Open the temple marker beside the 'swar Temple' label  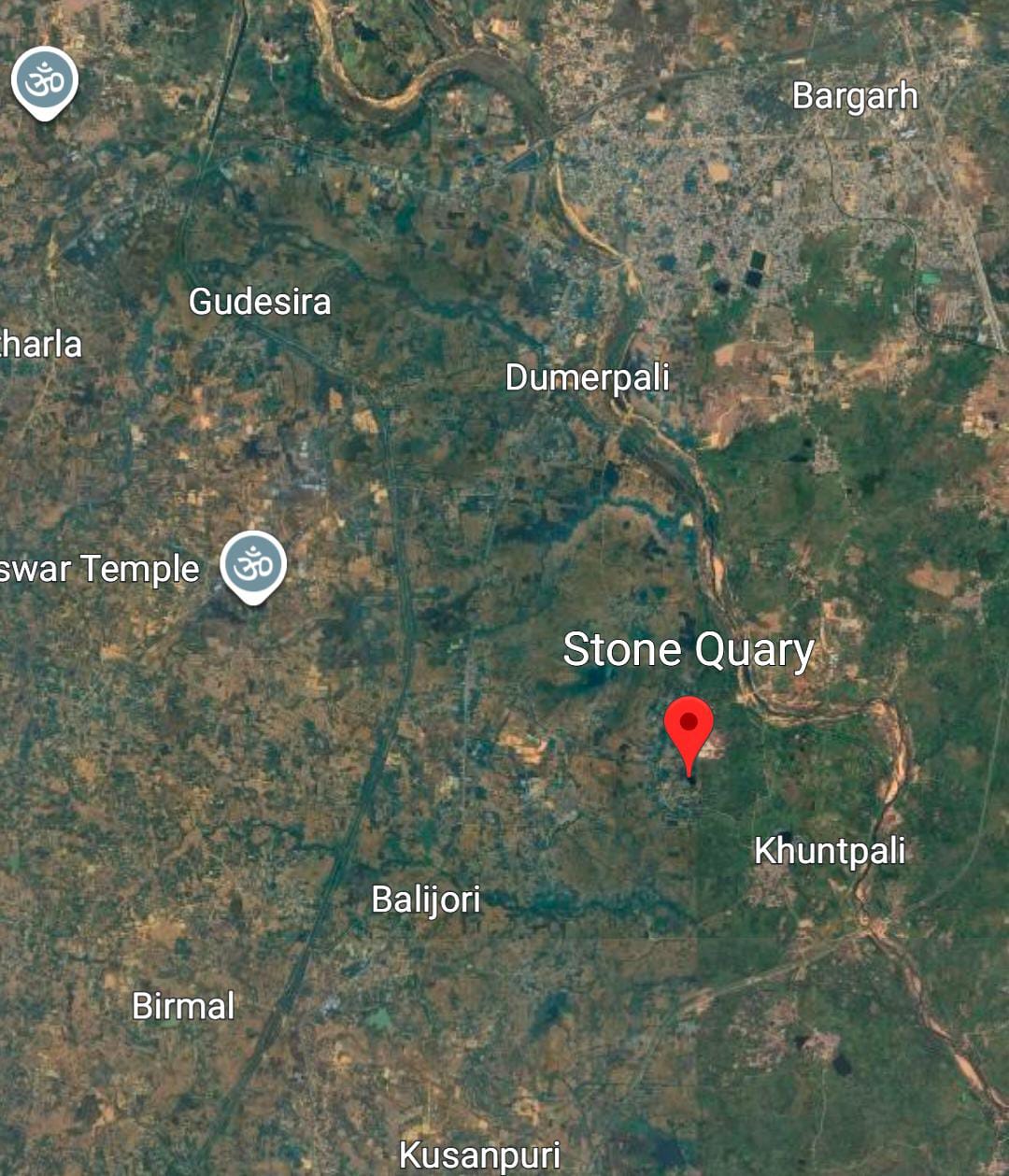(253, 565)
